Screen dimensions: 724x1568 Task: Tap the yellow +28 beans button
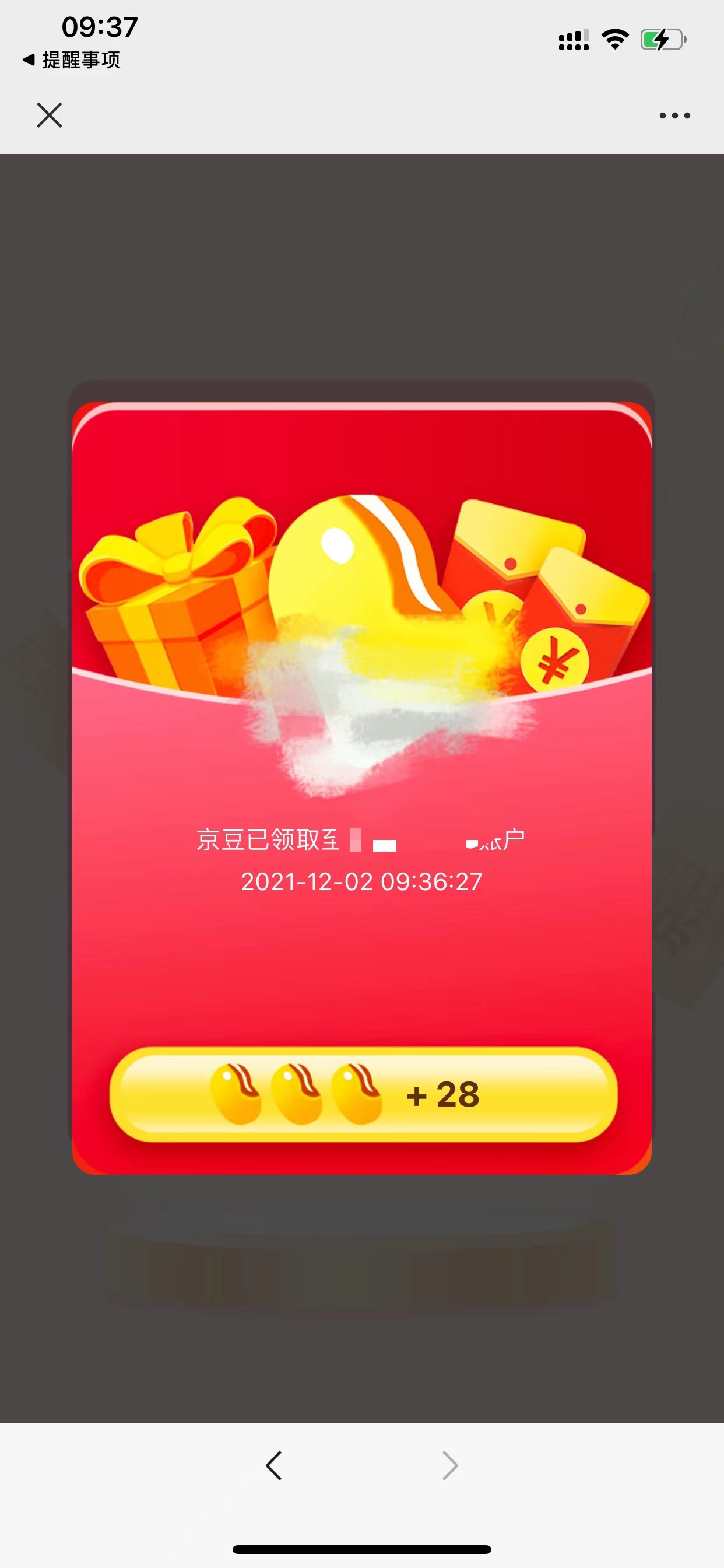coord(363,1094)
